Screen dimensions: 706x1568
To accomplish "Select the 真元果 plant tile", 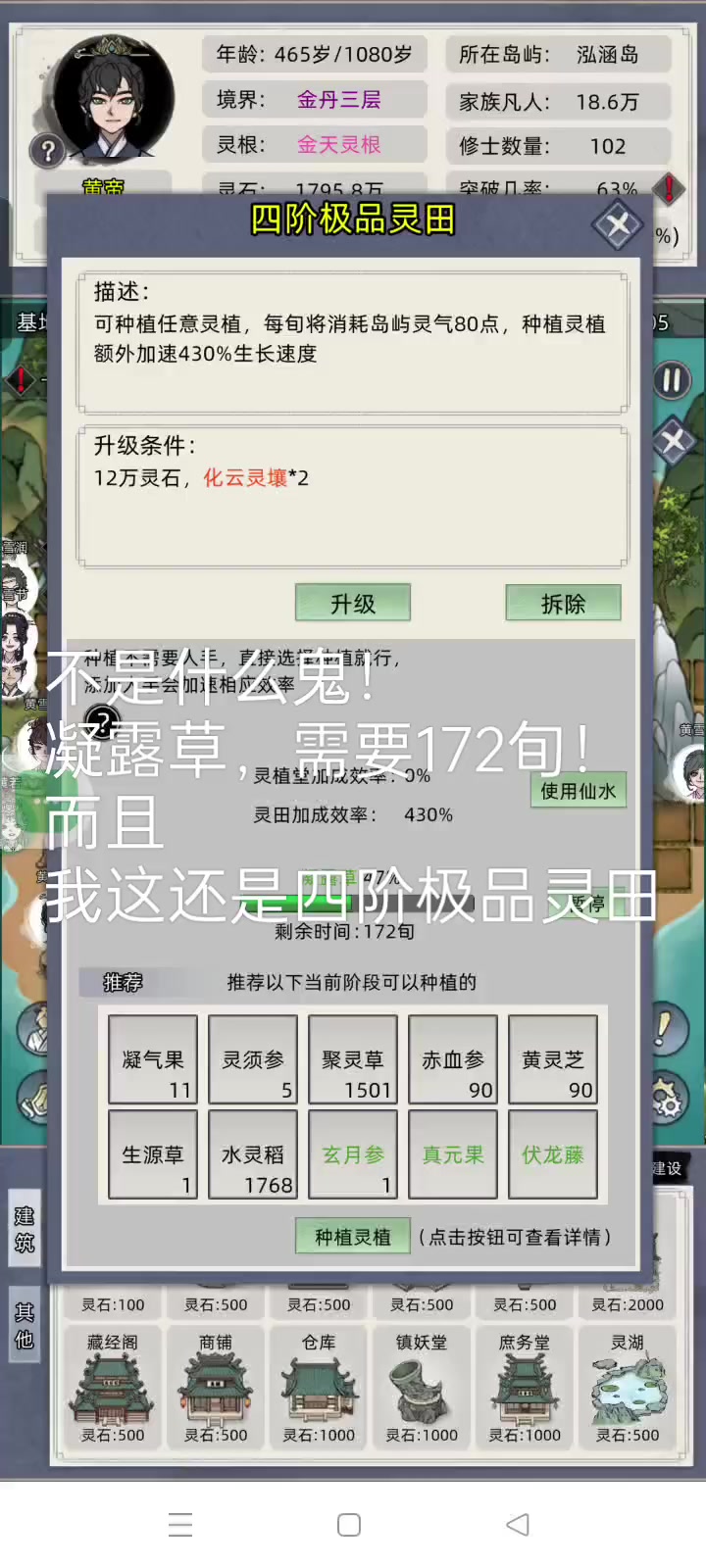I will pos(453,1154).
